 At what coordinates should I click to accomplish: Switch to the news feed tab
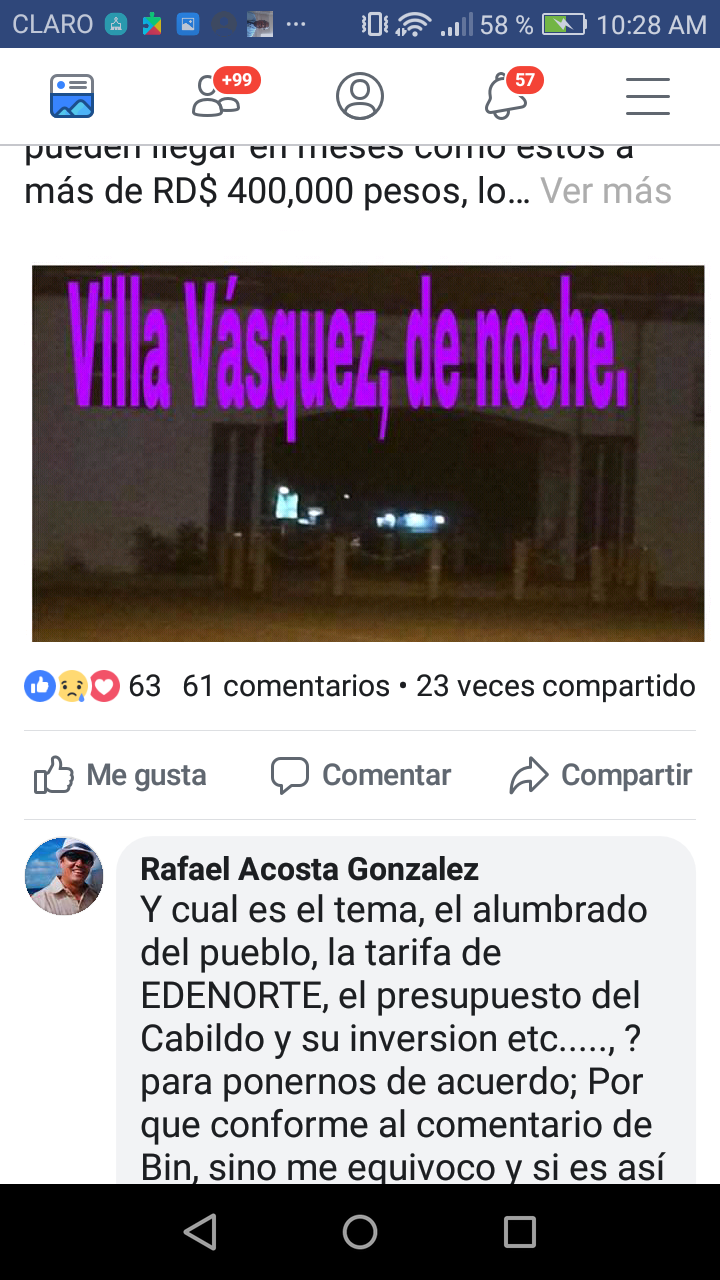click(72, 96)
